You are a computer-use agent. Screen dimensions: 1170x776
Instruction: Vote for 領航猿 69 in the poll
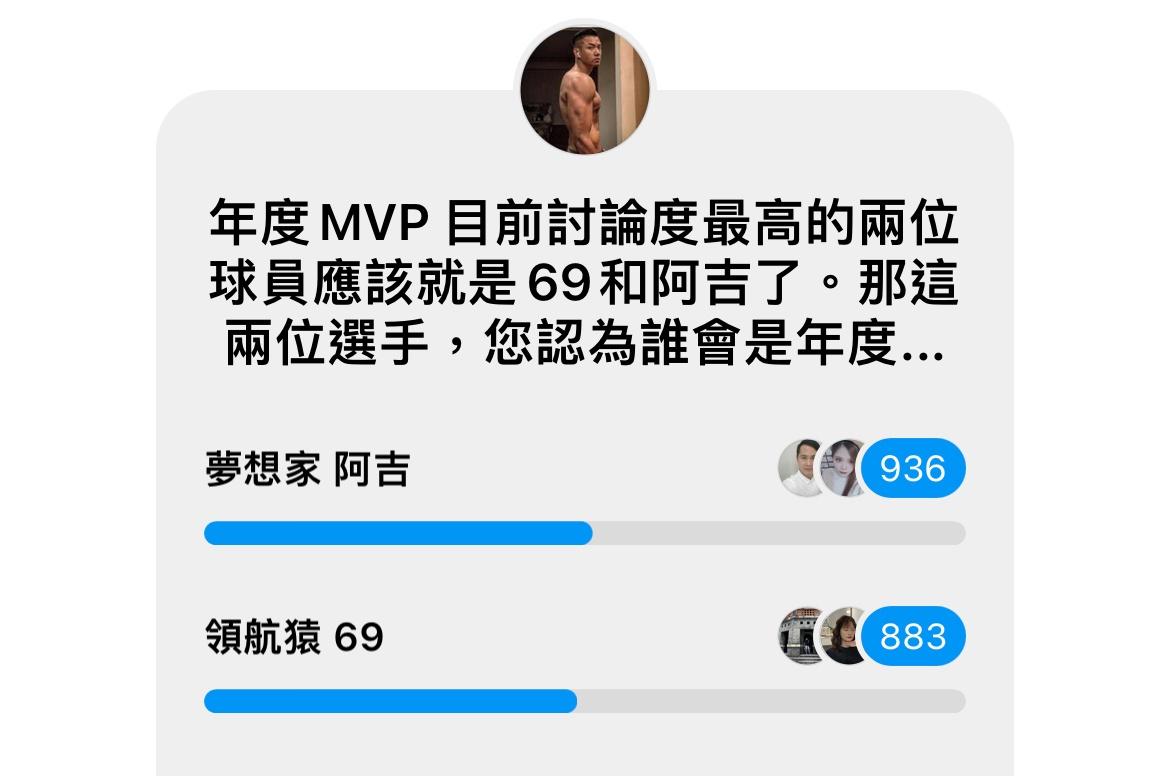pos(294,637)
